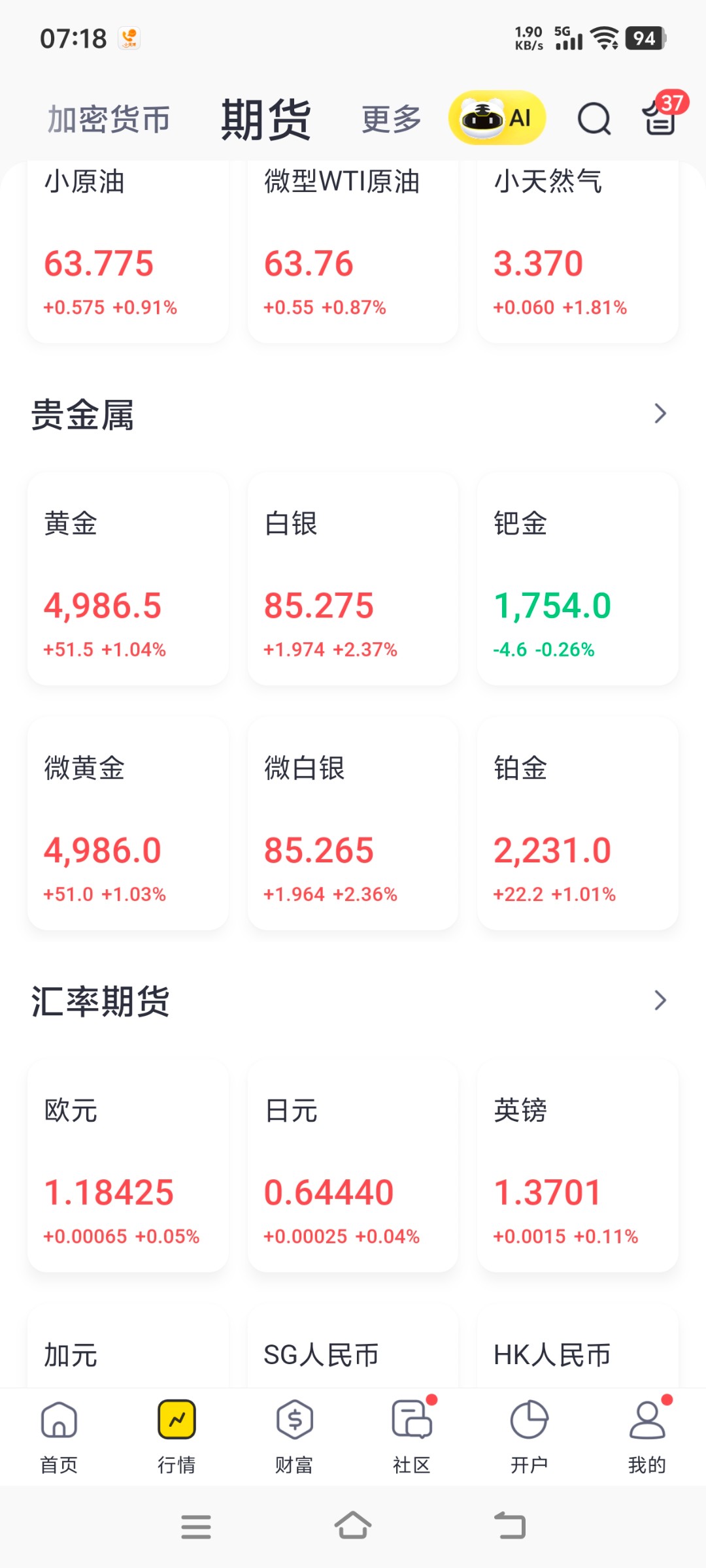The width and height of the screenshot is (706, 1568).
Task: Open the 白银 futures card
Action: pos(353,579)
